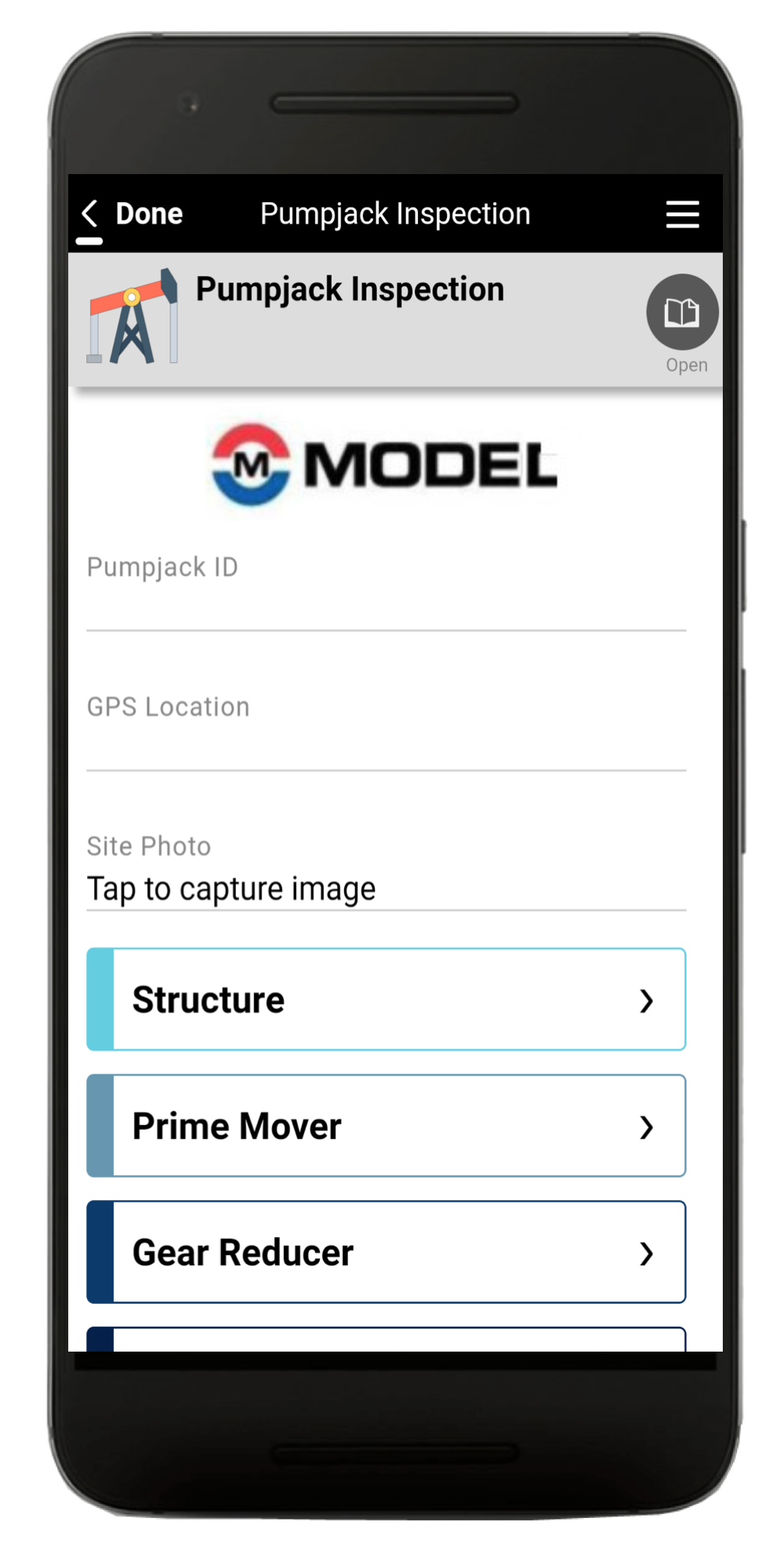This screenshot has height=1550, width=784.
Task: Open the Gear Reducer section
Action: point(386,1252)
